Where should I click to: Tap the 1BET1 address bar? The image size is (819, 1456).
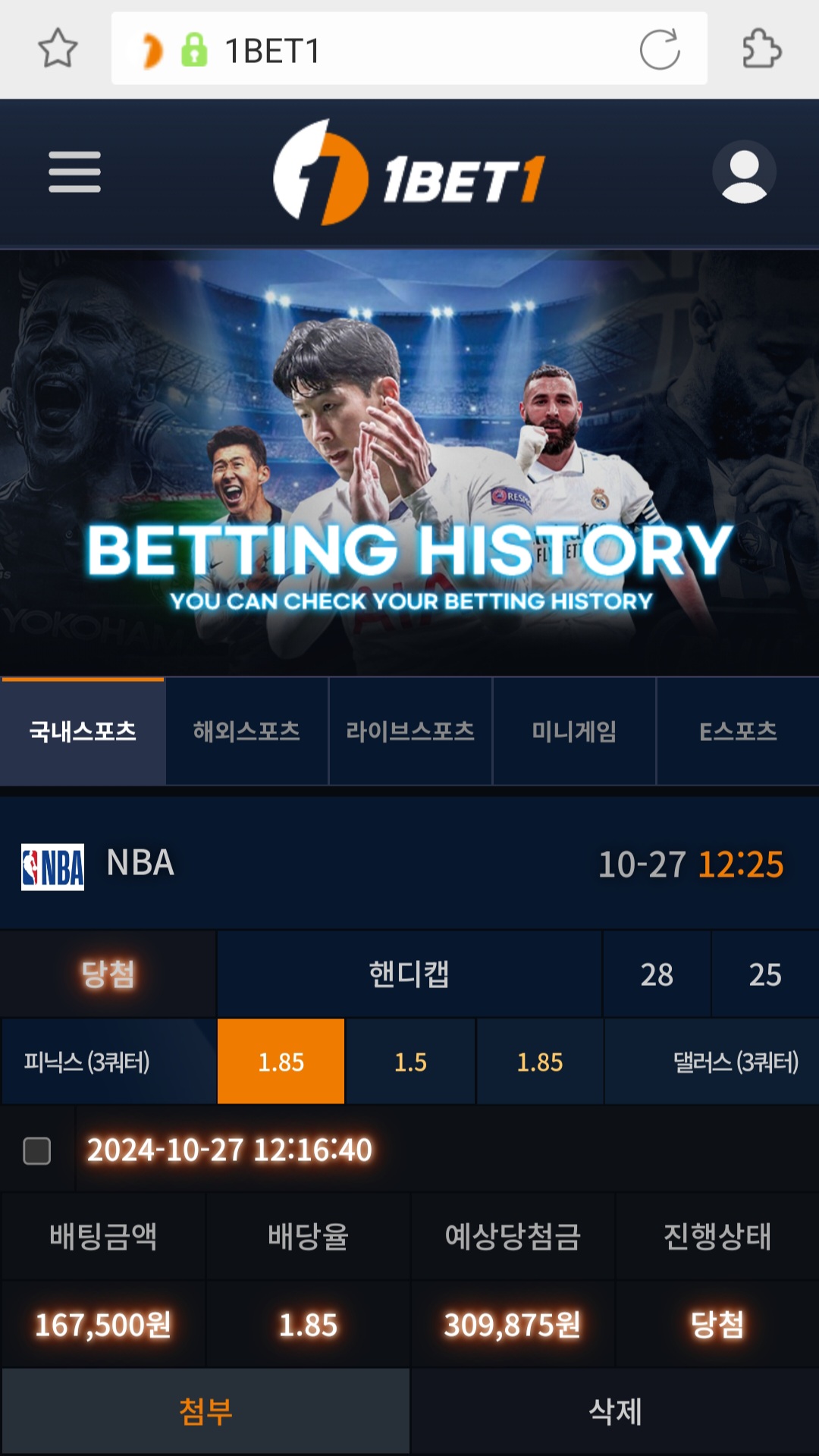coord(379,50)
